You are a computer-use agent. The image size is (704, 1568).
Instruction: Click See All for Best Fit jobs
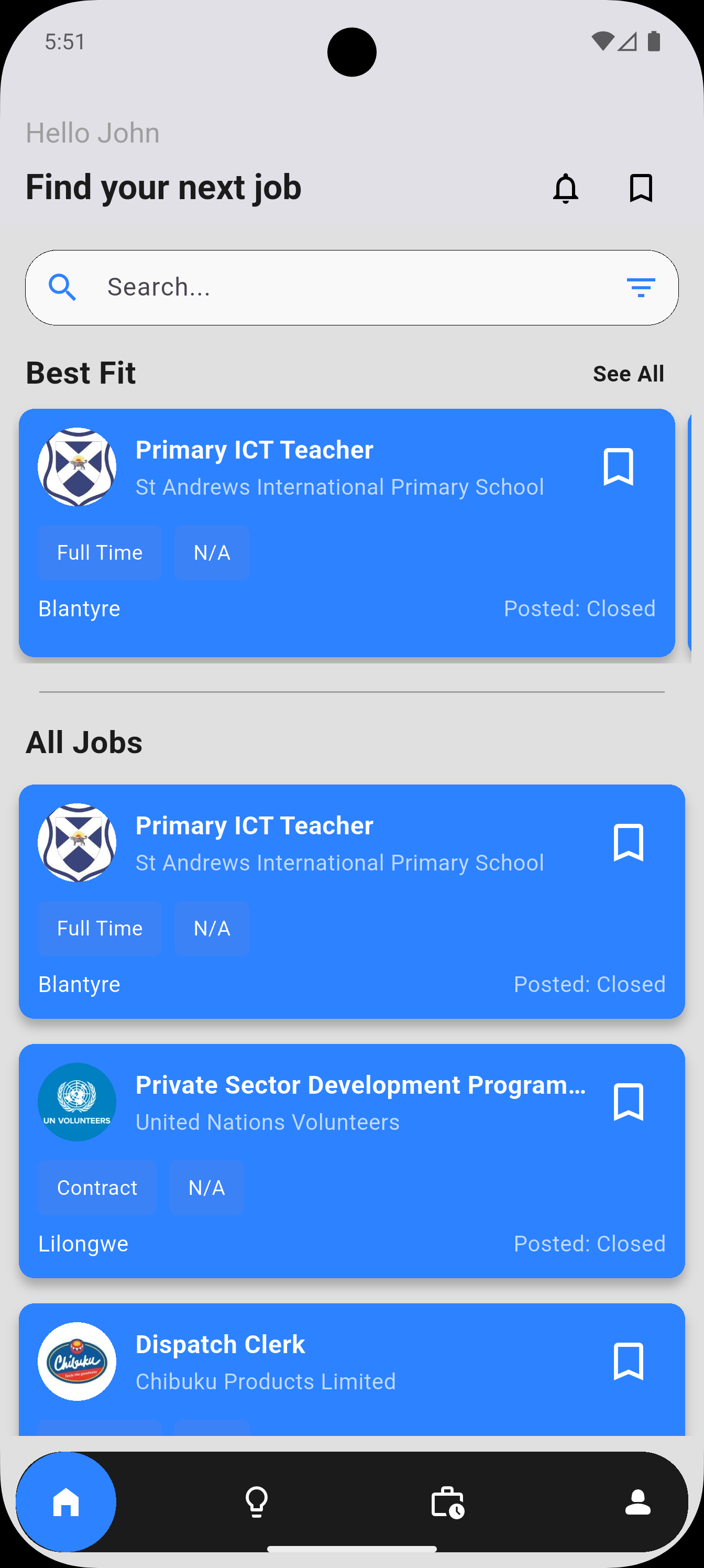629,373
